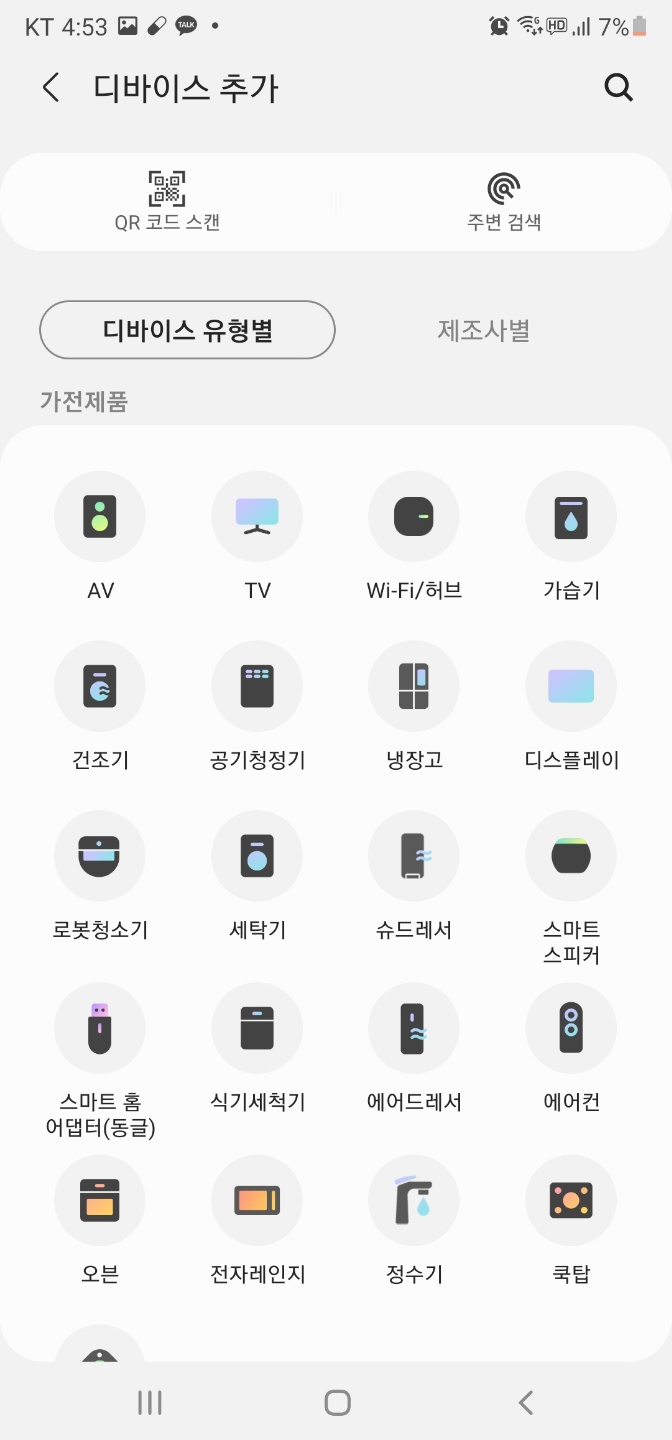This screenshot has width=672, height=1440.
Task: Choose 공기청정기 device type
Action: click(x=257, y=707)
